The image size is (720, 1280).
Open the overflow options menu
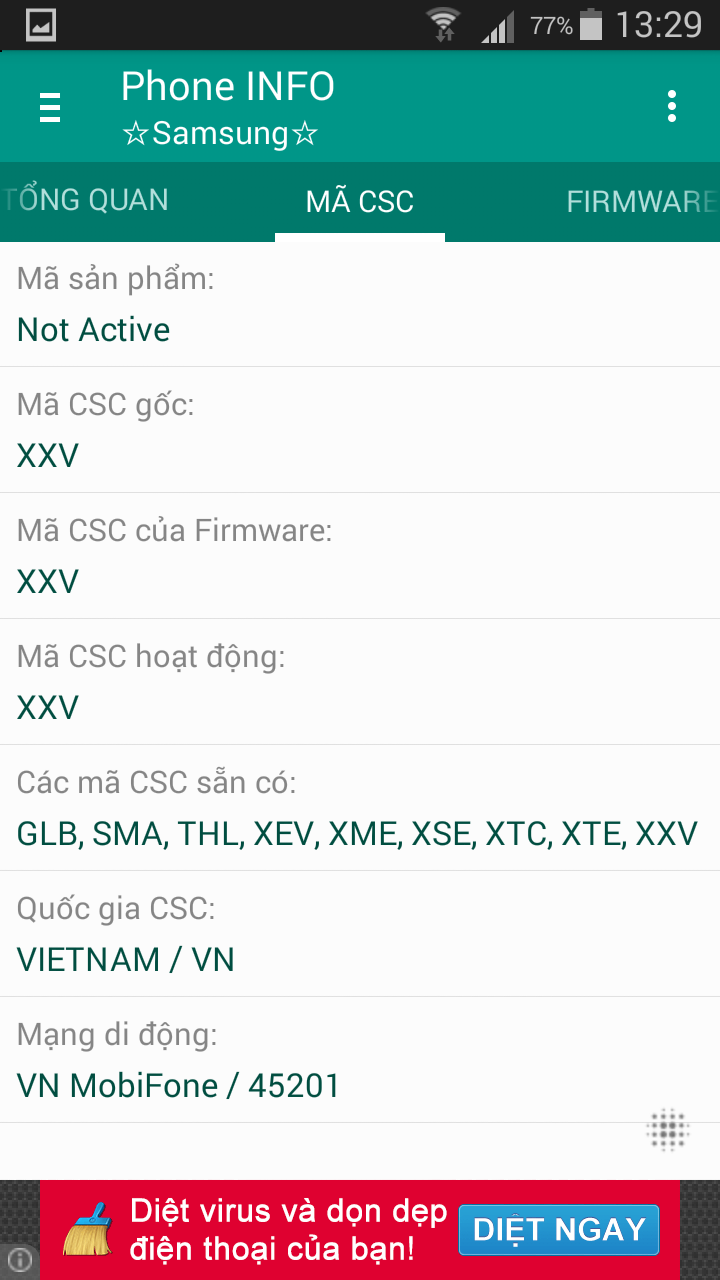672,107
